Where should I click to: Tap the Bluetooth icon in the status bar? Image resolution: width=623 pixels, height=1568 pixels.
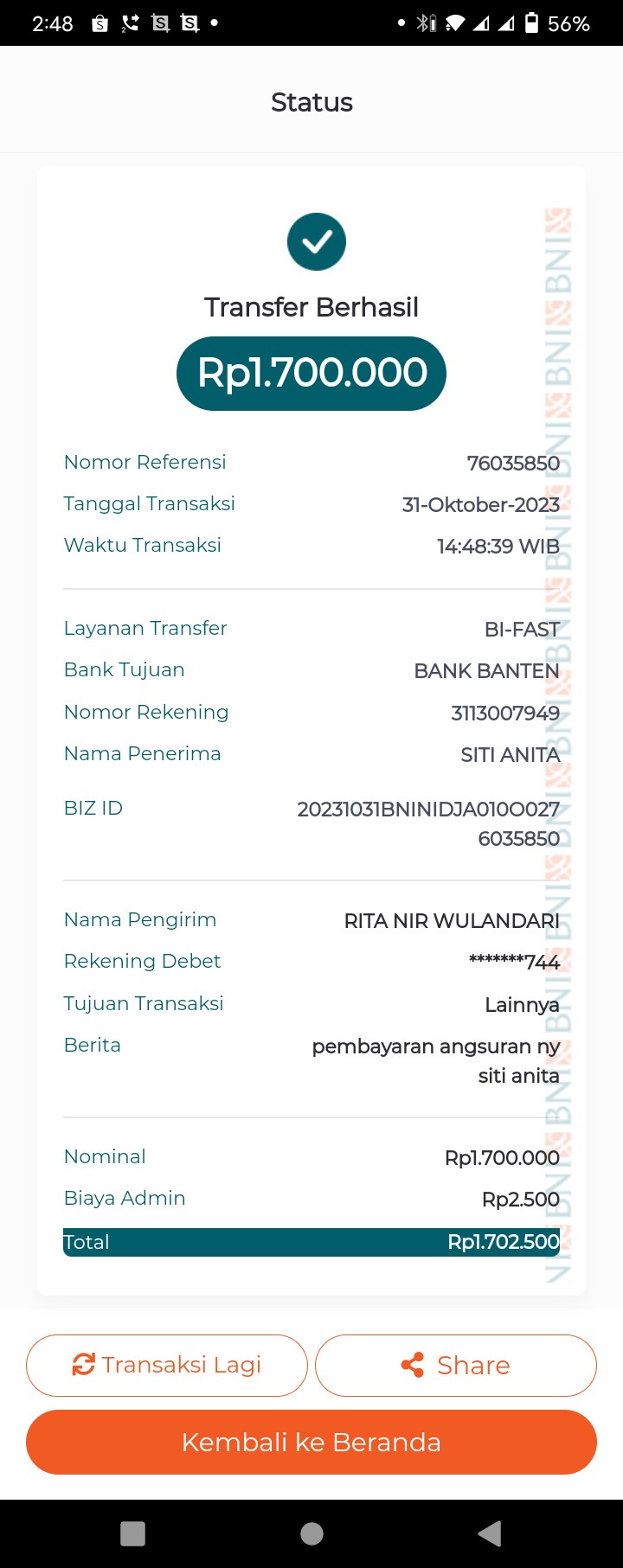click(424, 22)
